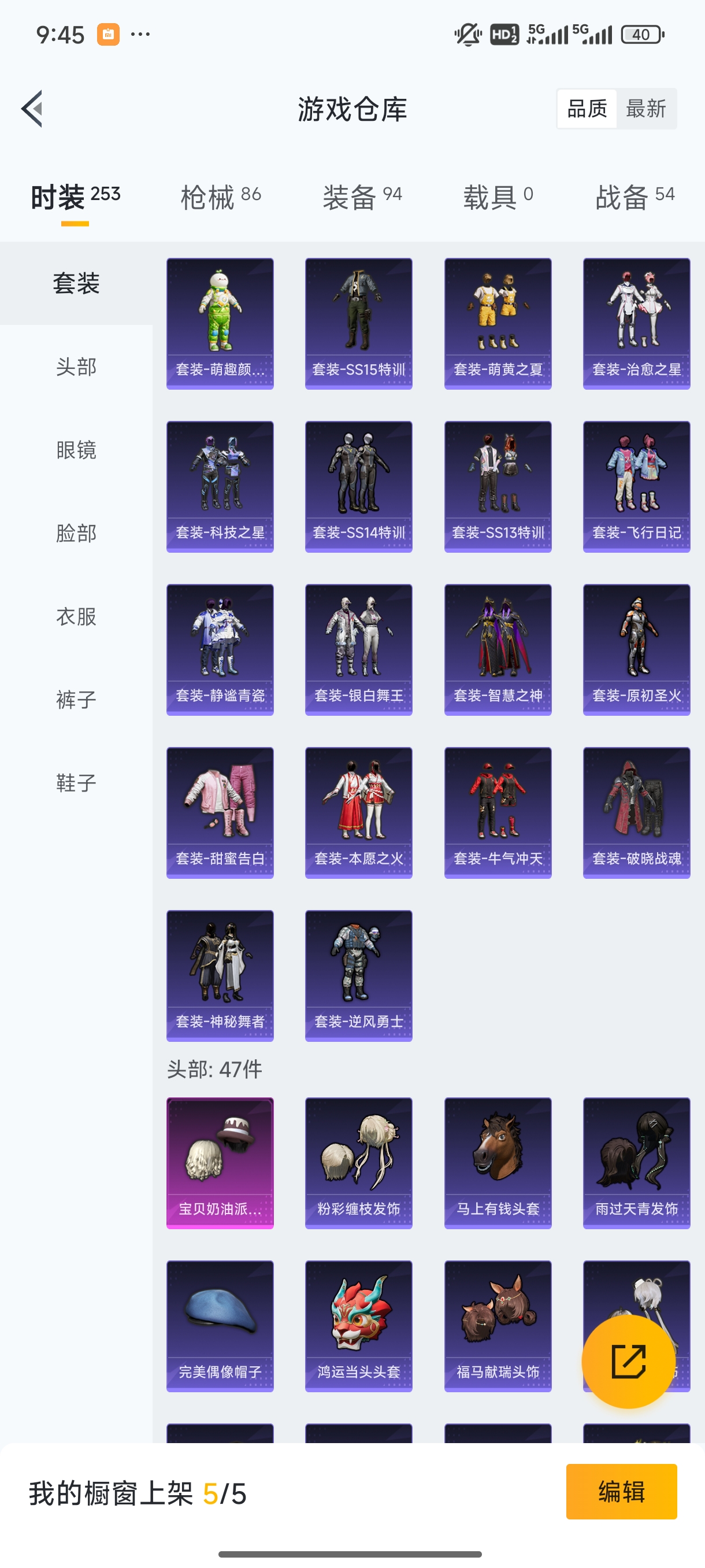
Task: Open the 装备 tab
Action: click(361, 197)
